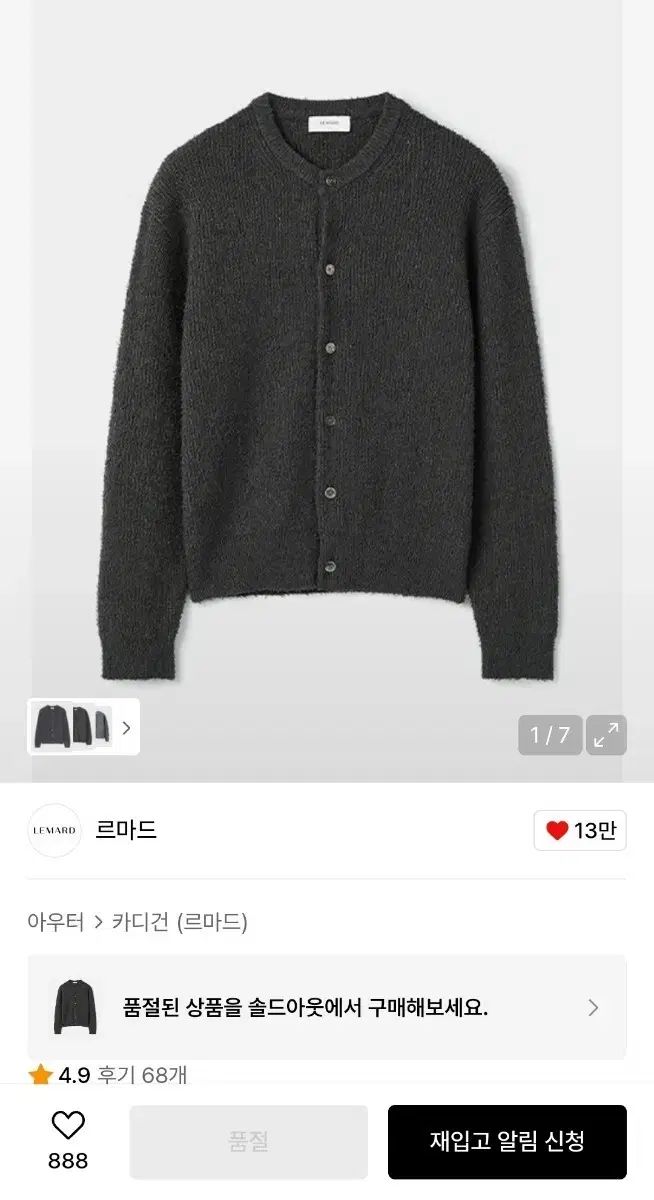The width and height of the screenshot is (654, 1200).
Task: Add this cardigan to wishlist
Action: point(68,1138)
